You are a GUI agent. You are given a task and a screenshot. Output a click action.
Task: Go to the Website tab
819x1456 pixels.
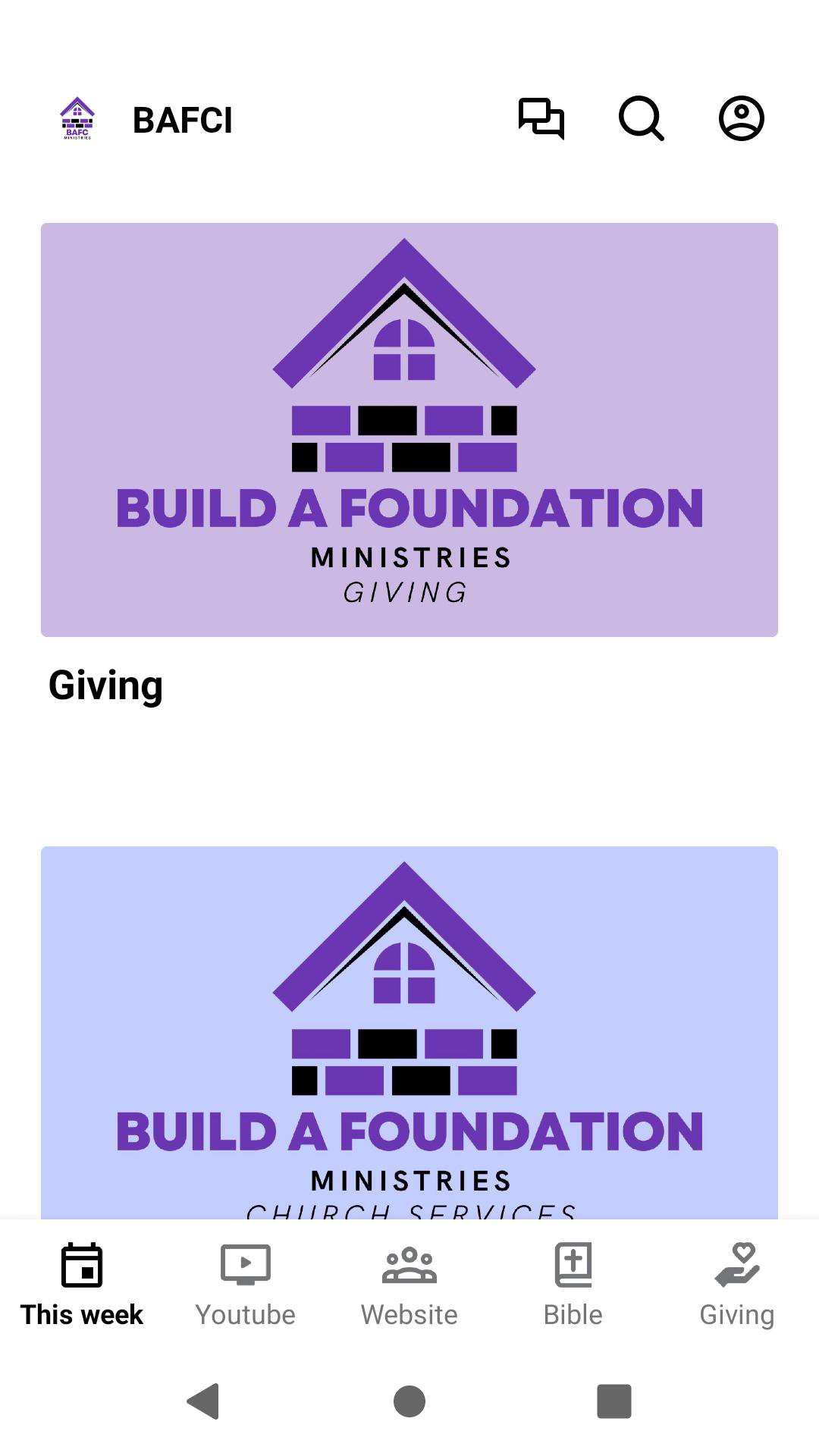pyautogui.click(x=409, y=1285)
